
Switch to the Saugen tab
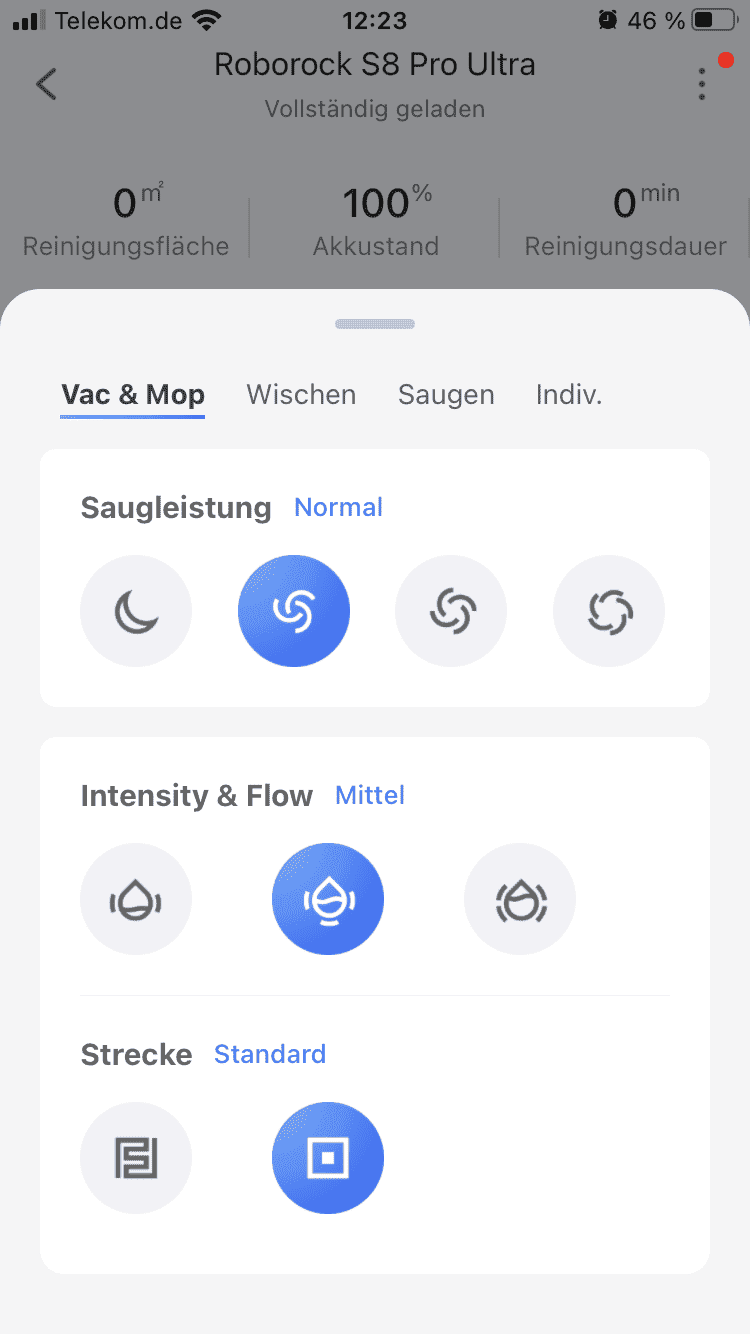click(x=446, y=394)
